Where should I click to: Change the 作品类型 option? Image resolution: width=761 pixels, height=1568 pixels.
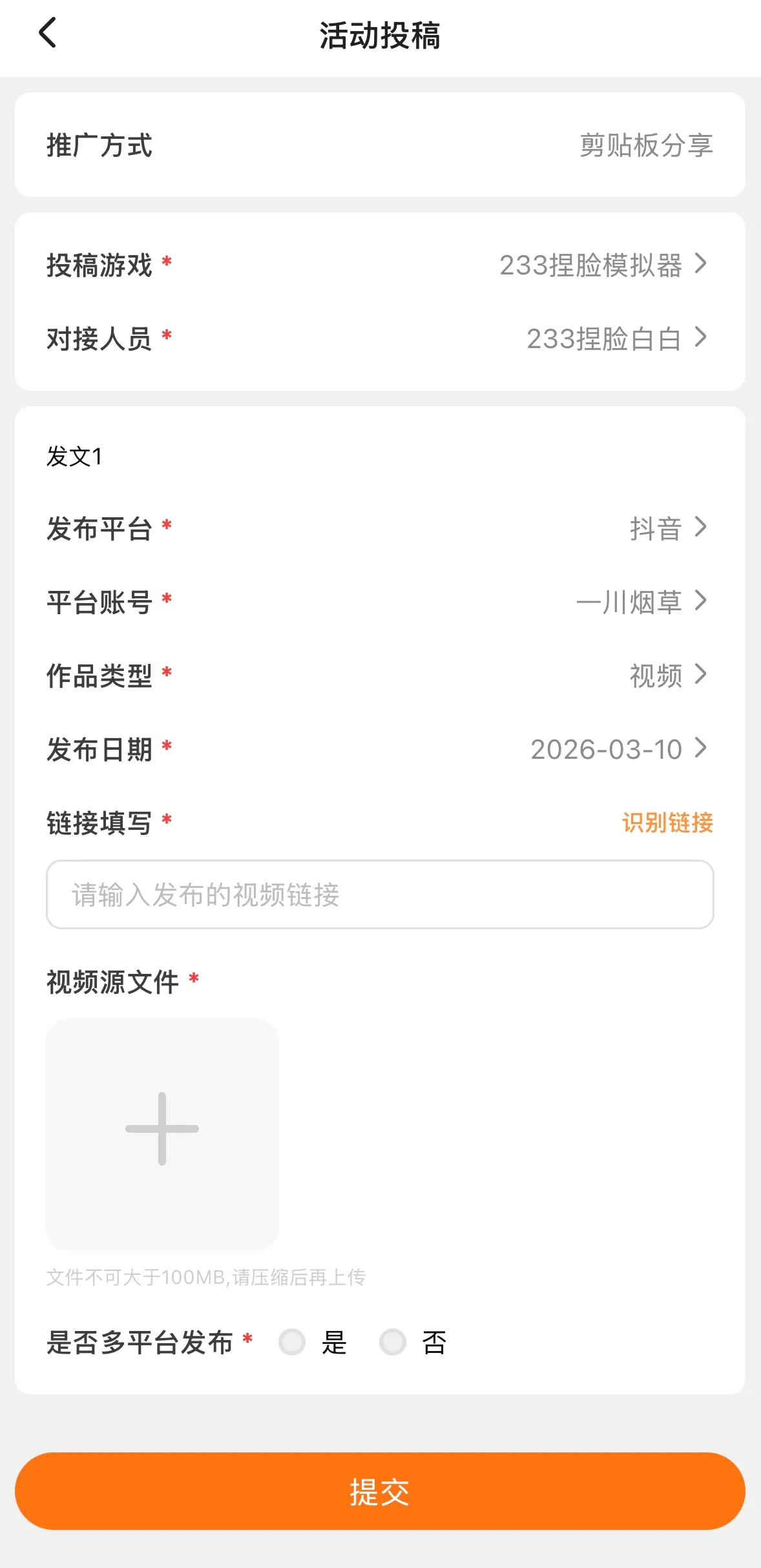tap(667, 676)
